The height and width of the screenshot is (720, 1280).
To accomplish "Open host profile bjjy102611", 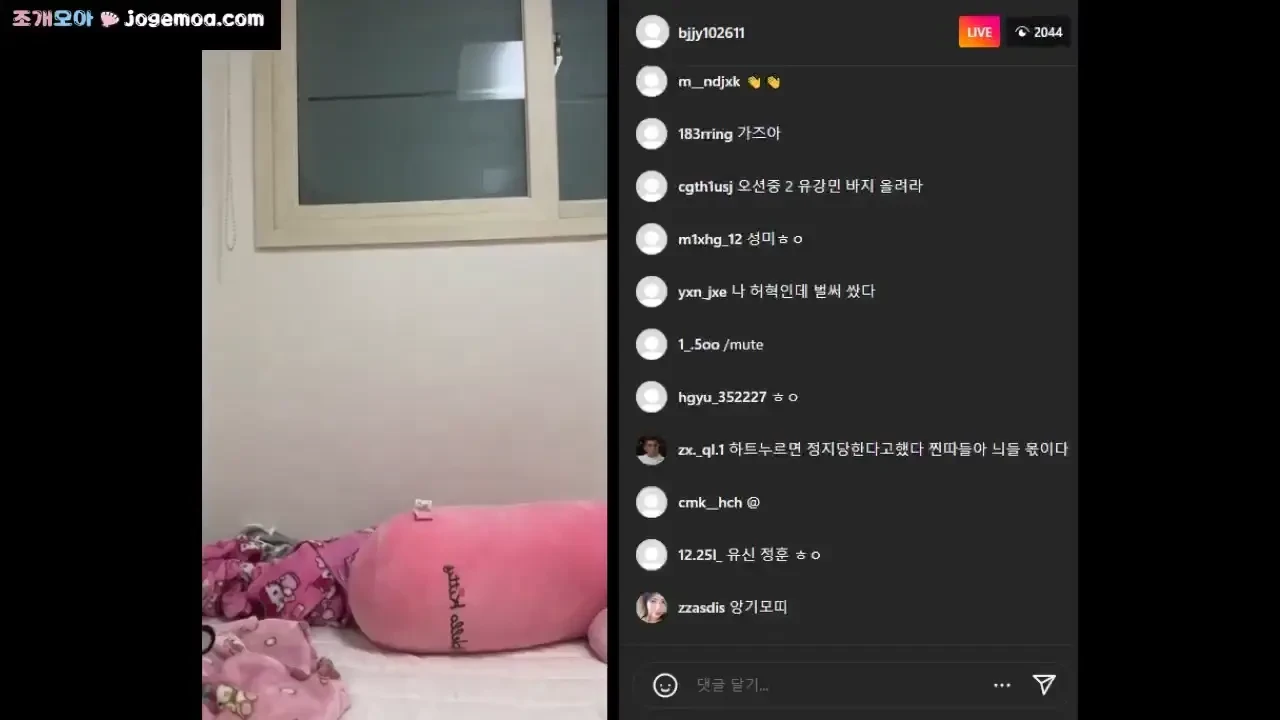I will pyautogui.click(x=710, y=32).
